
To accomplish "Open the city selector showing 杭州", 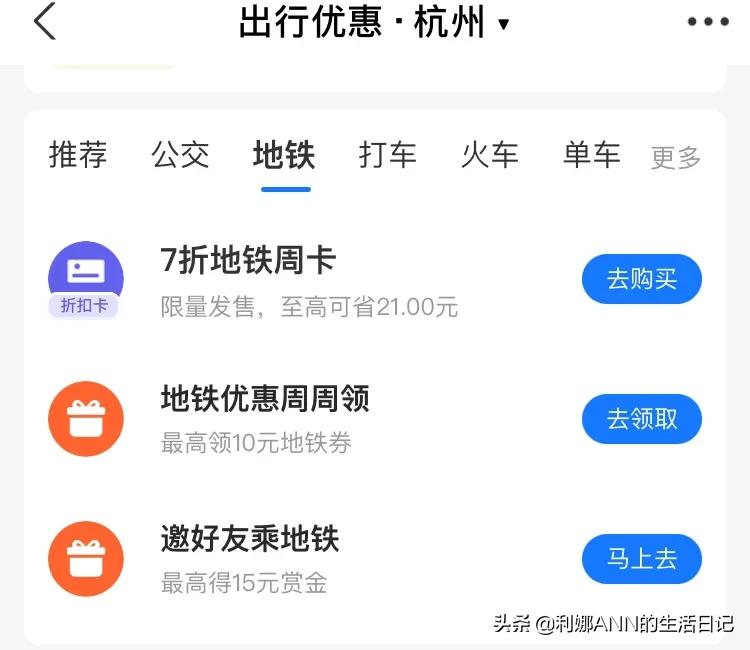I will pyautogui.click(x=464, y=22).
